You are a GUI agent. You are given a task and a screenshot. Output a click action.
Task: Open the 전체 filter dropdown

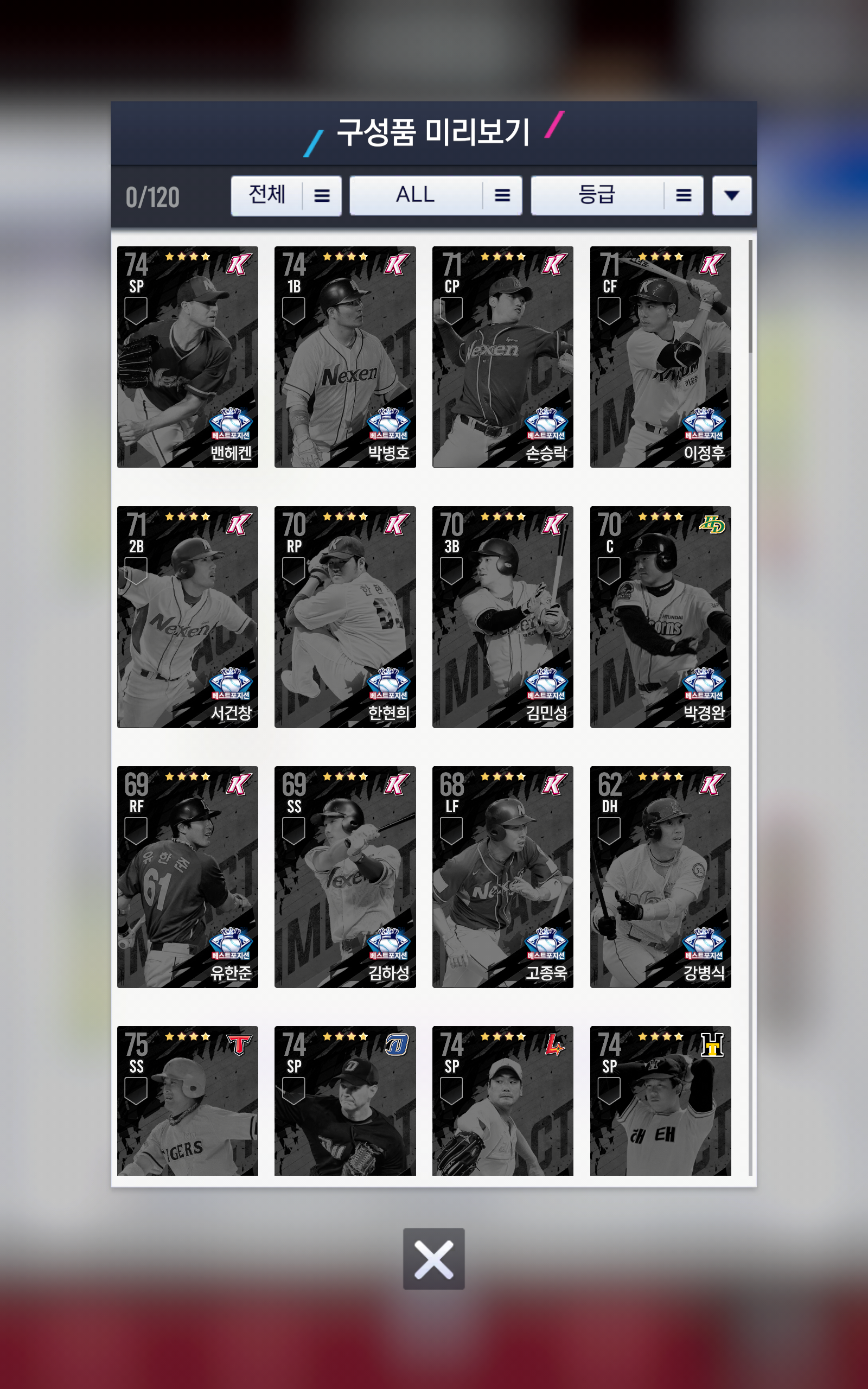pos(286,196)
